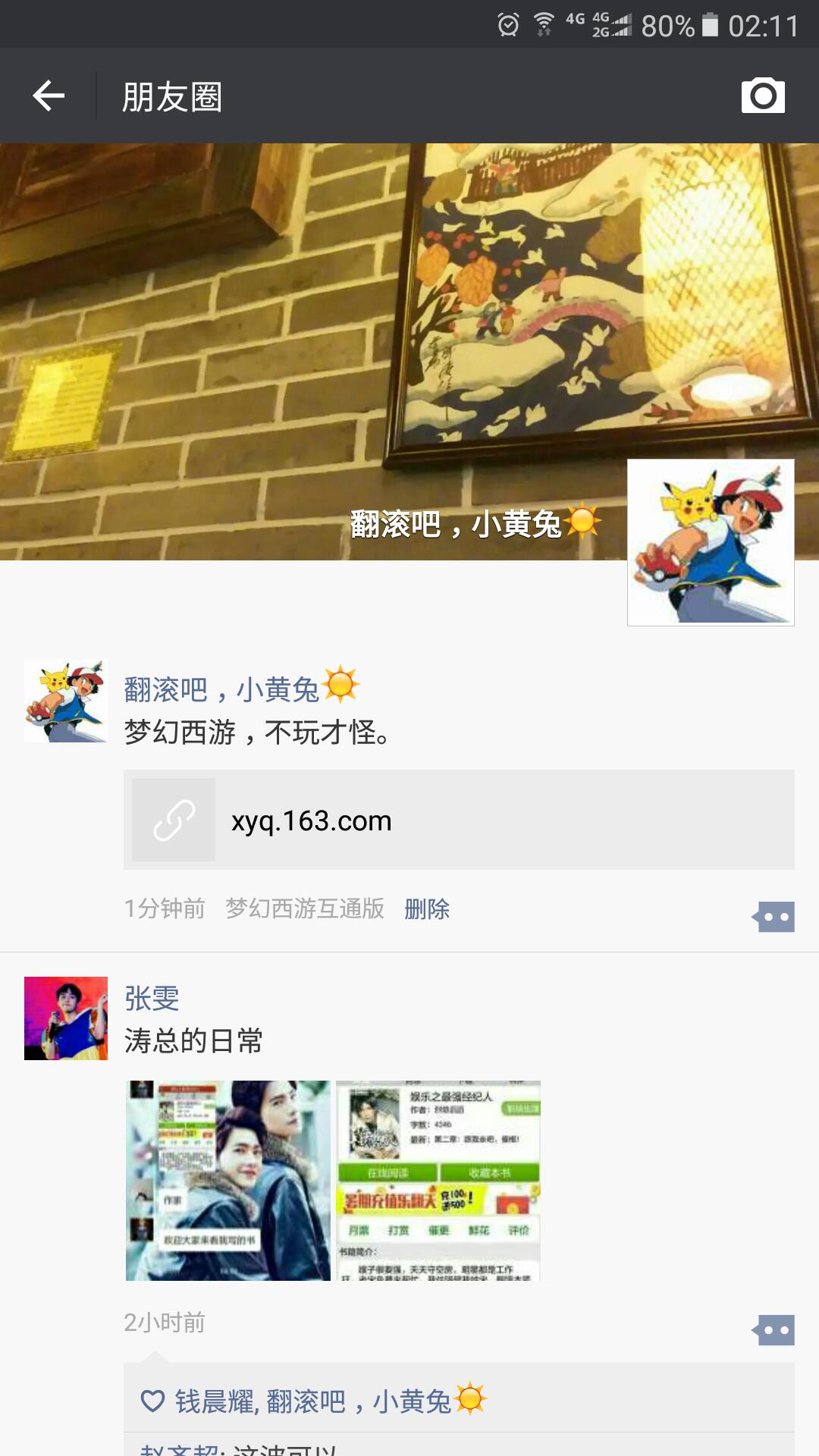Open the camera to post a moment
This screenshot has height=1456, width=819.
762,96
